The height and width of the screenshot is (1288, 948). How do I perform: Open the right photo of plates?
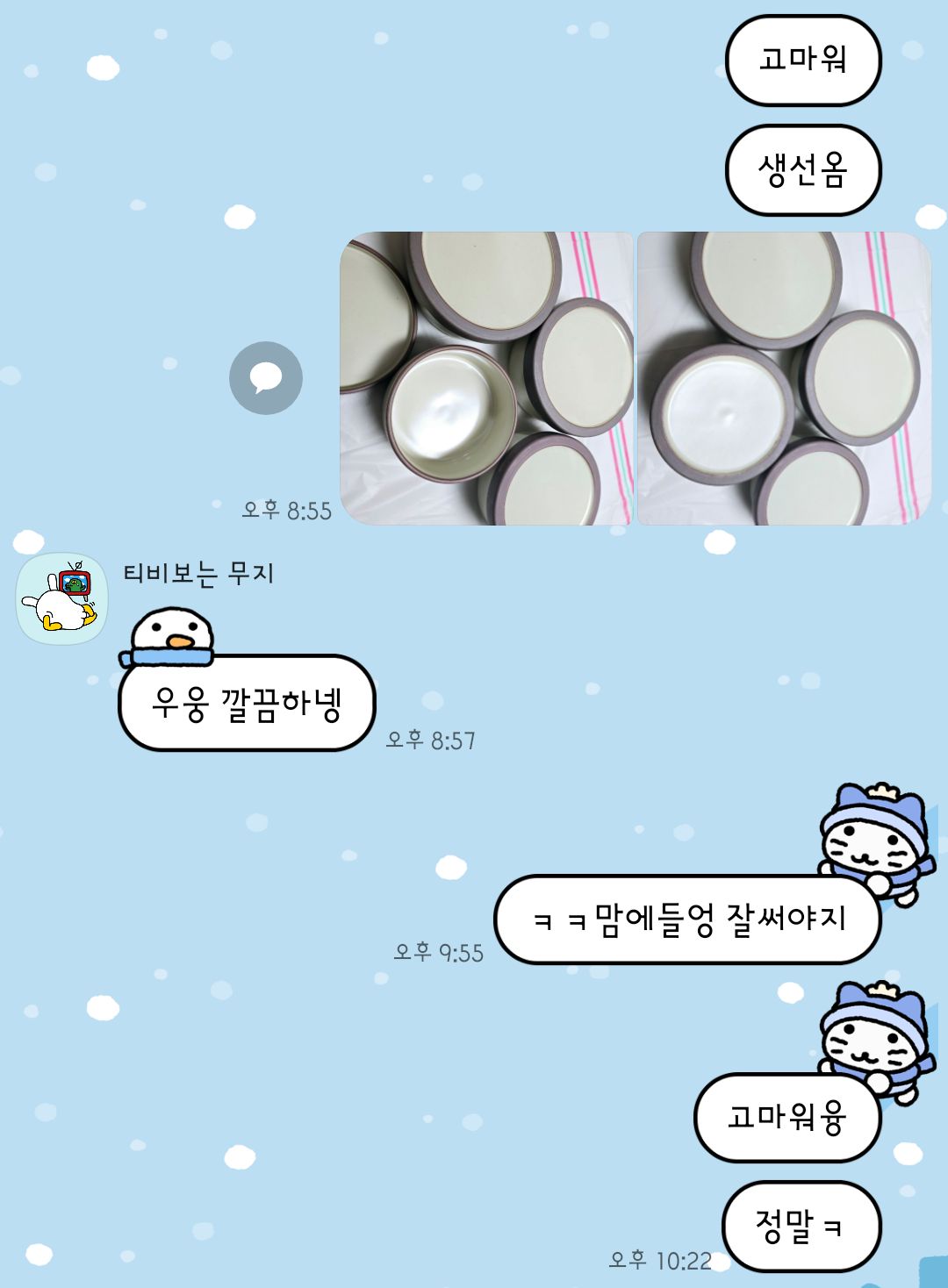[783, 379]
